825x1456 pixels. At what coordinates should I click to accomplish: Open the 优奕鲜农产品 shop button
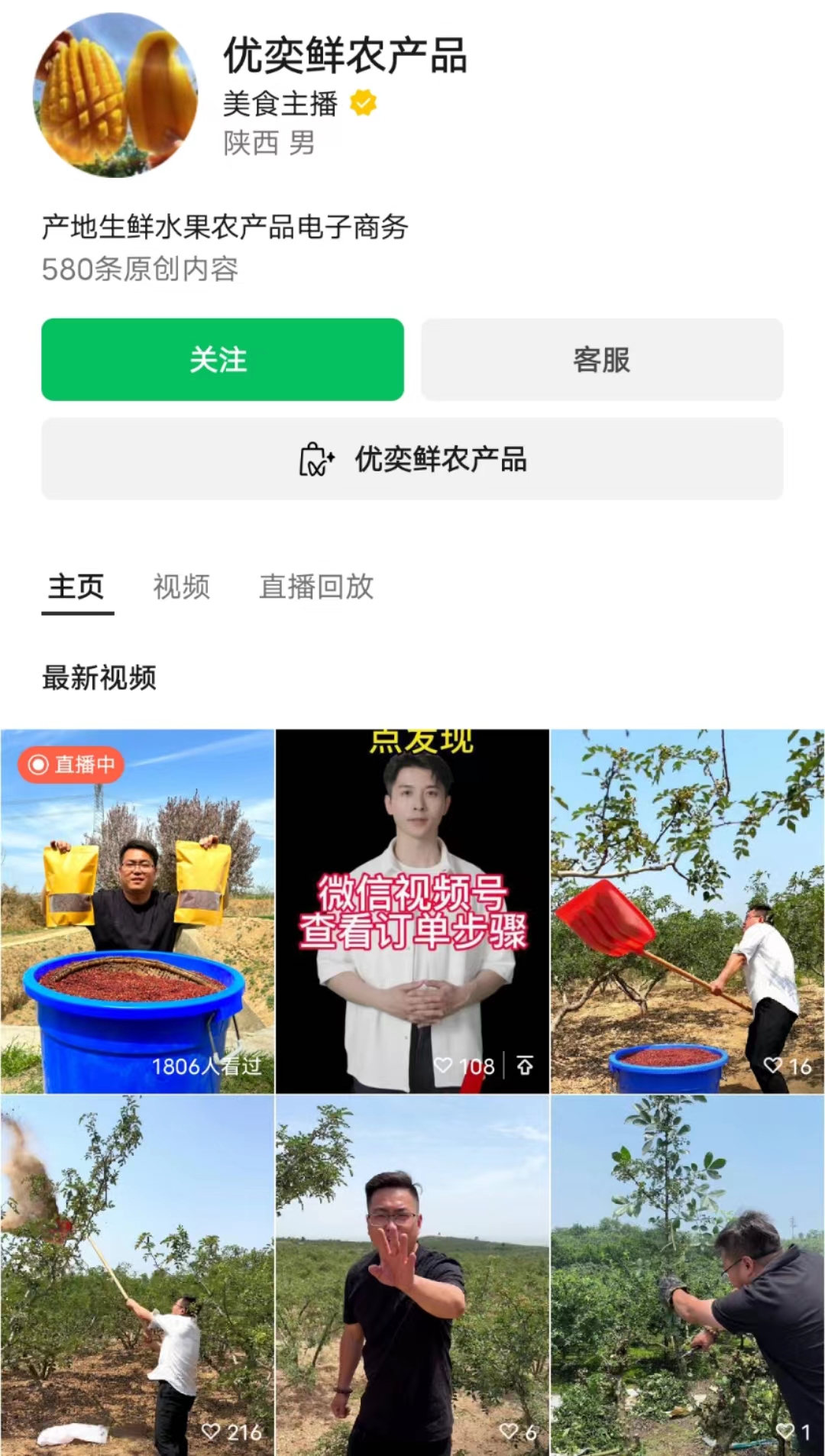click(x=412, y=459)
